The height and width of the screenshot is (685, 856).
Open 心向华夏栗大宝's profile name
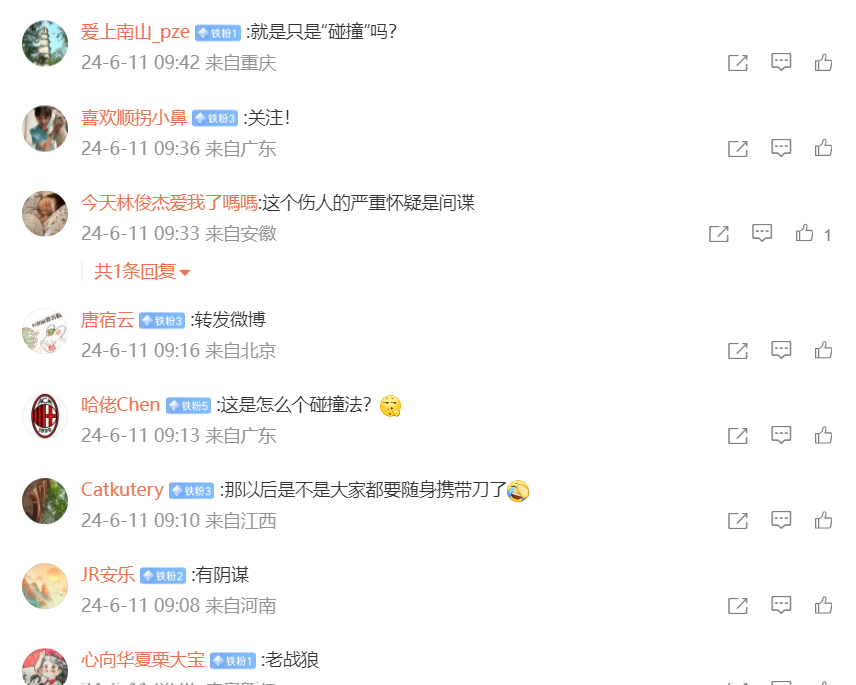coord(143,660)
